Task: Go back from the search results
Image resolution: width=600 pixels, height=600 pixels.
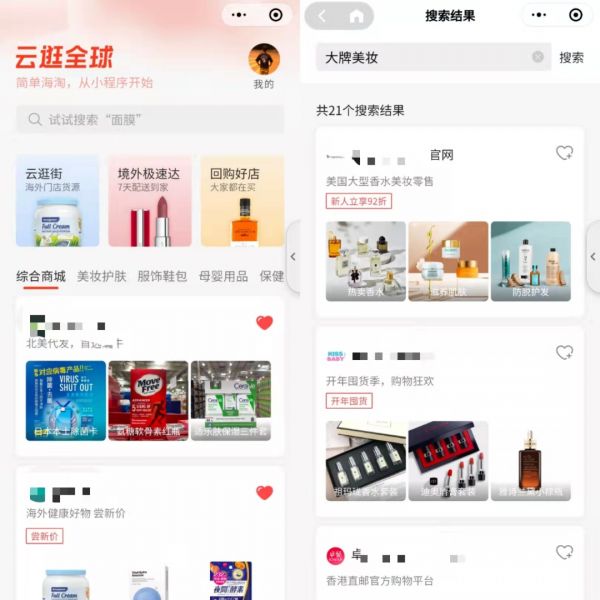Action: (322, 15)
